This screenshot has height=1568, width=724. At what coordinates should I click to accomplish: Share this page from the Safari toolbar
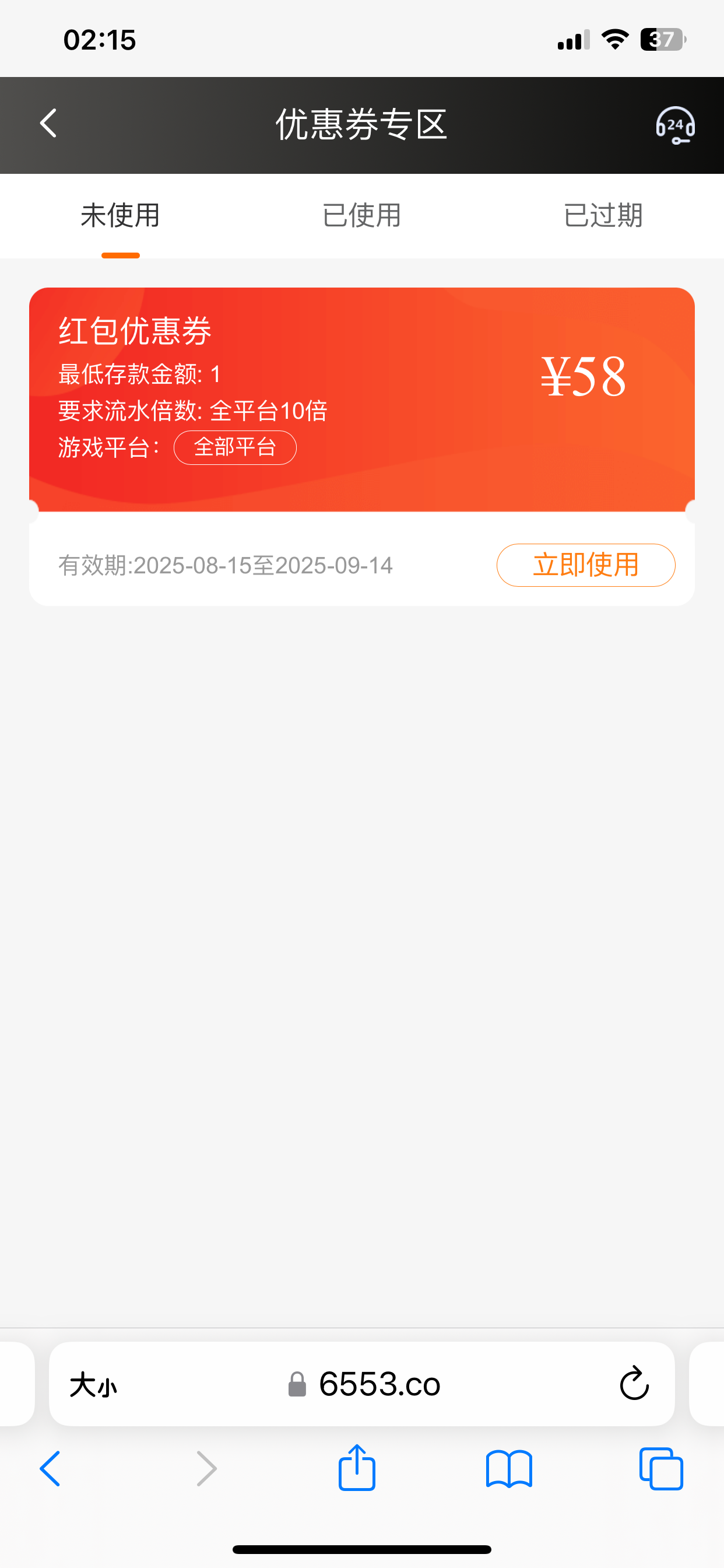click(357, 1468)
